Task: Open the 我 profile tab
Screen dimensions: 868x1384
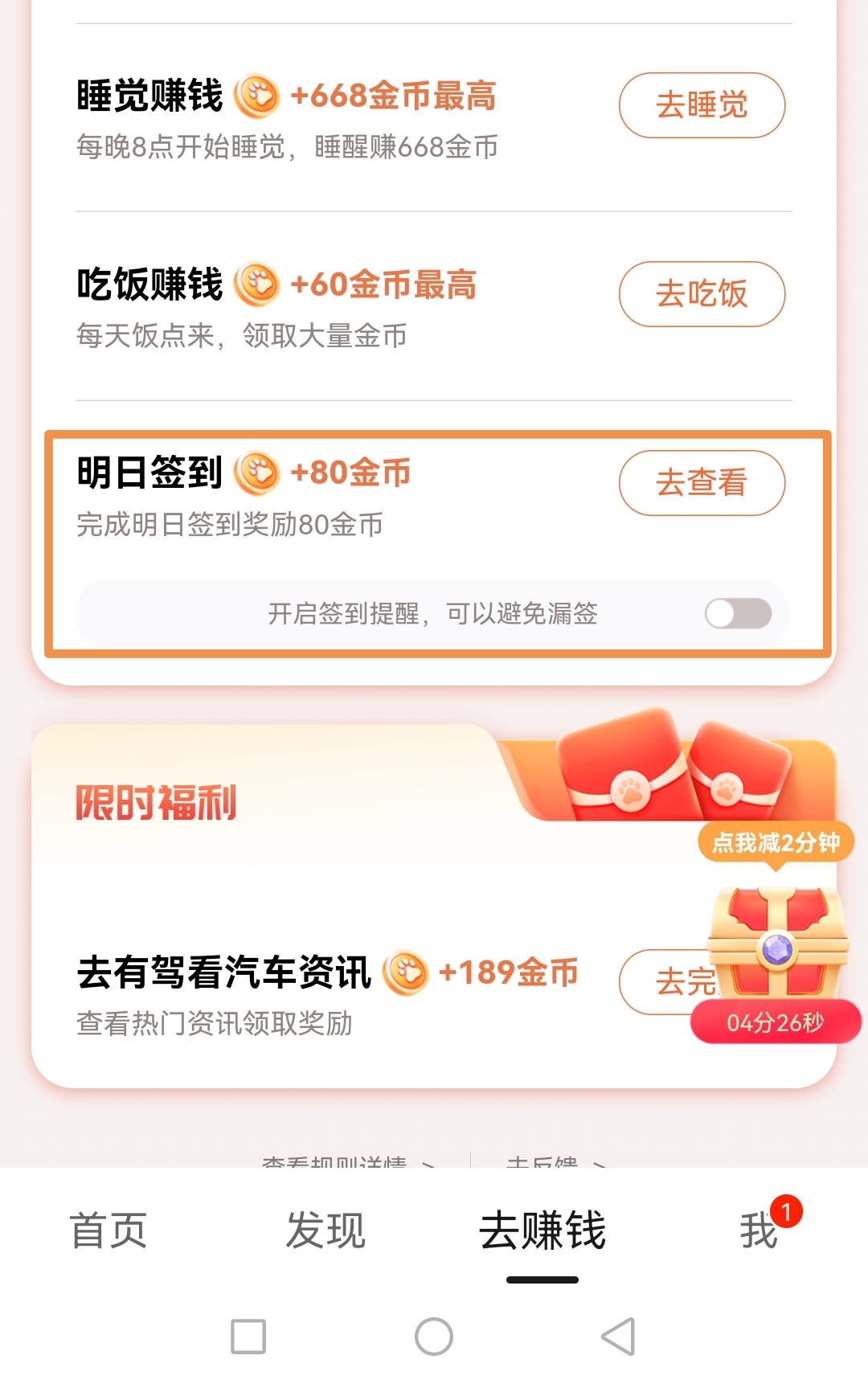Action: click(759, 1230)
